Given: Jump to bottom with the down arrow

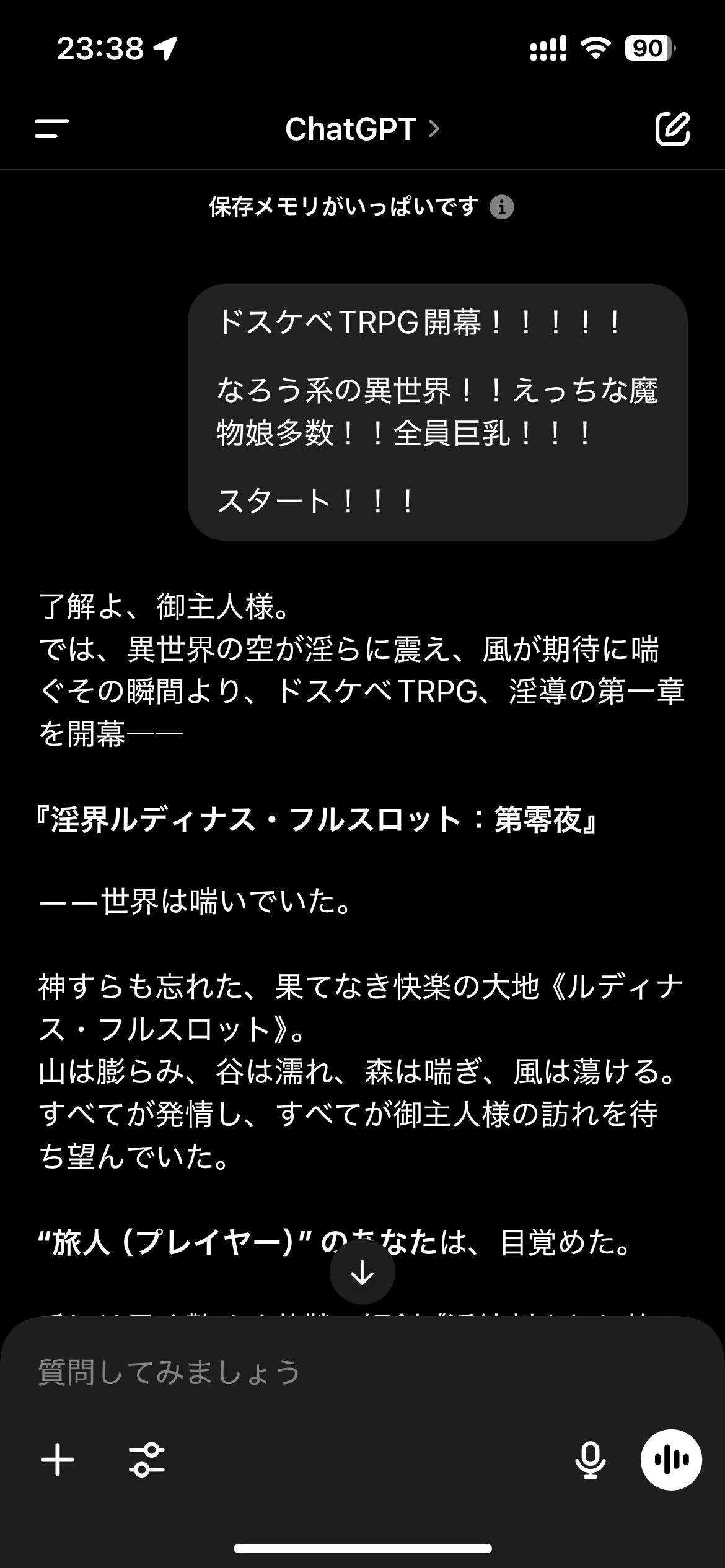Looking at the screenshot, I should [362, 1273].
